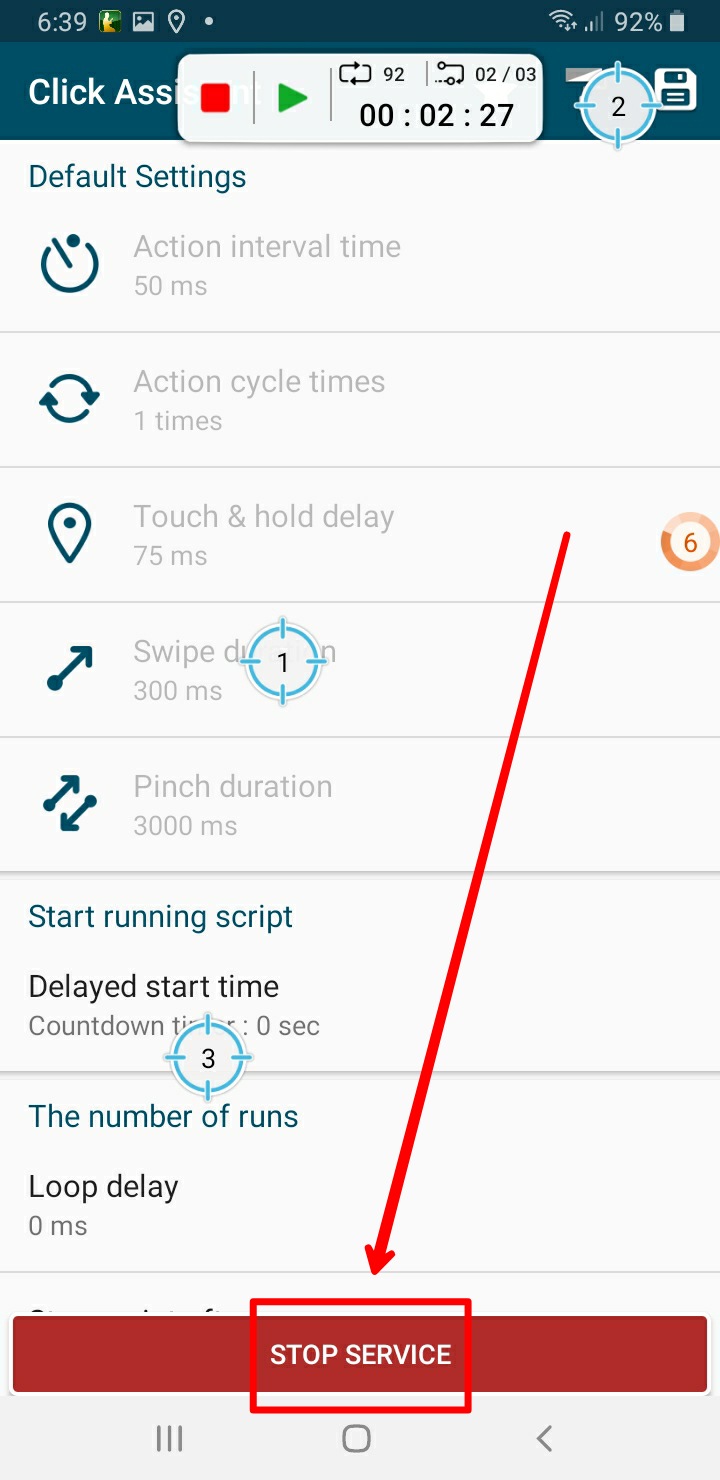This screenshot has height=1480, width=720.
Task: Stop the running script with red square
Action: (215, 97)
